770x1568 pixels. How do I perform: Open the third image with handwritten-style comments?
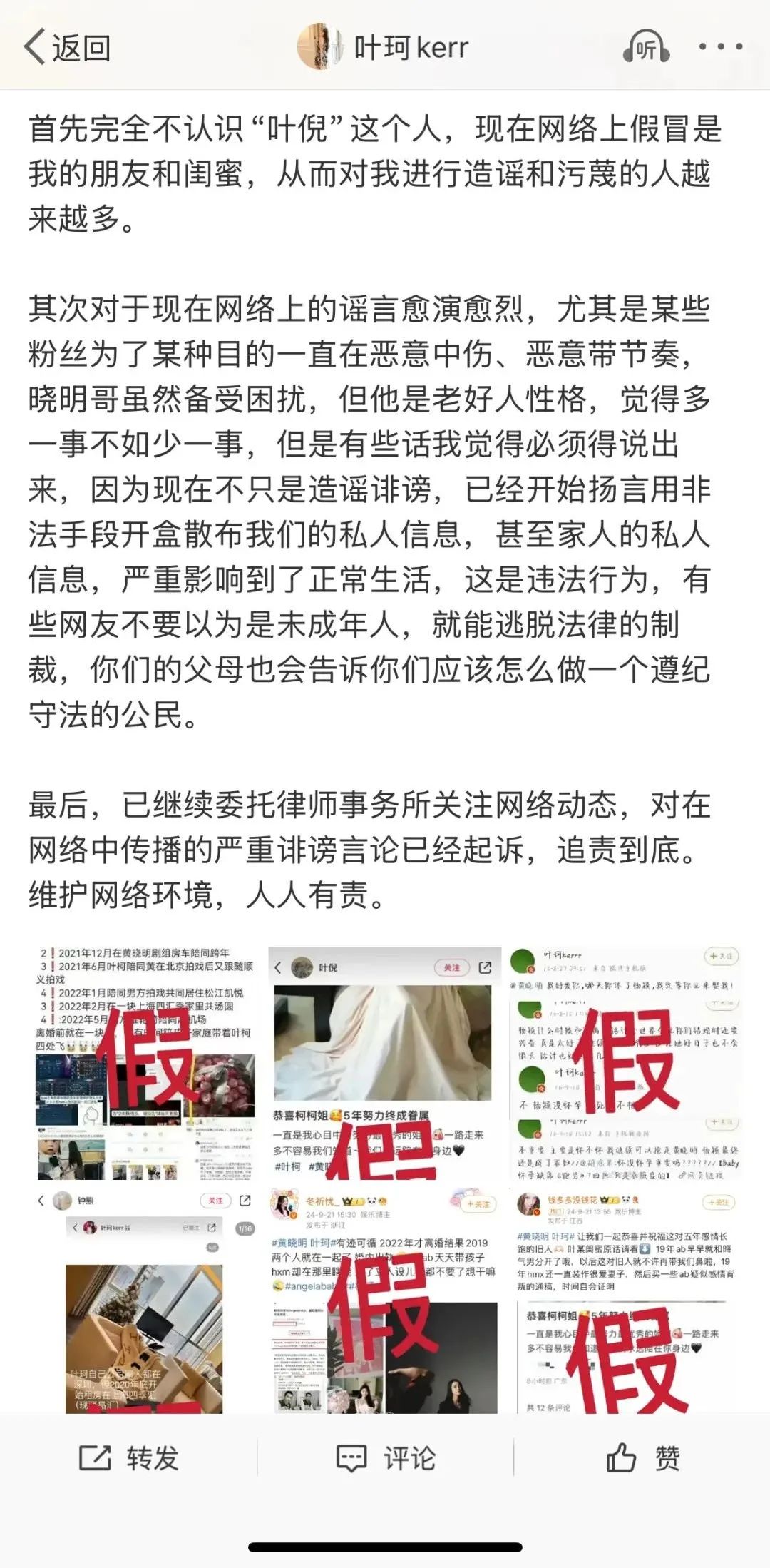(625, 1062)
